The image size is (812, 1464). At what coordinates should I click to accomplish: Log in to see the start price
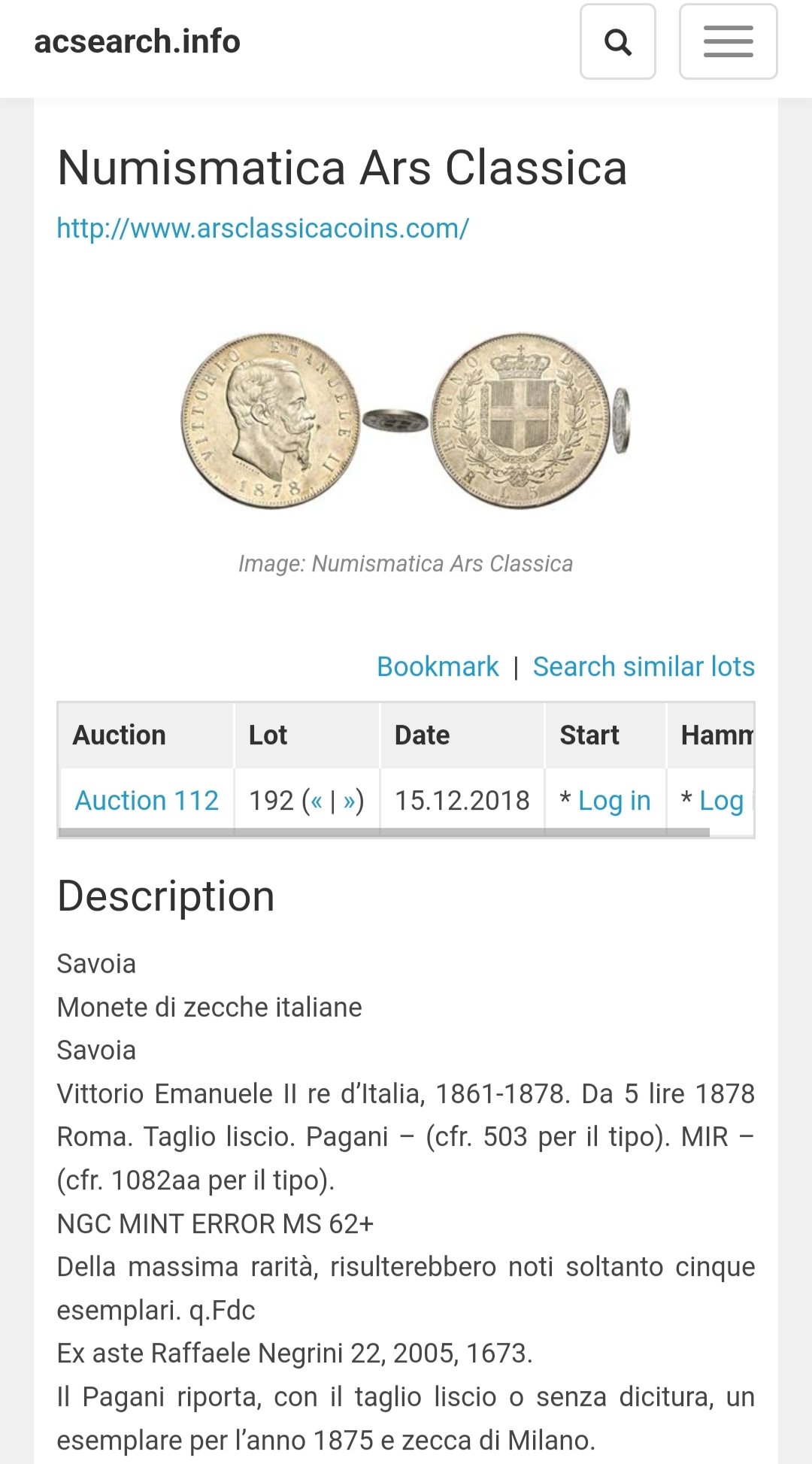pos(614,801)
